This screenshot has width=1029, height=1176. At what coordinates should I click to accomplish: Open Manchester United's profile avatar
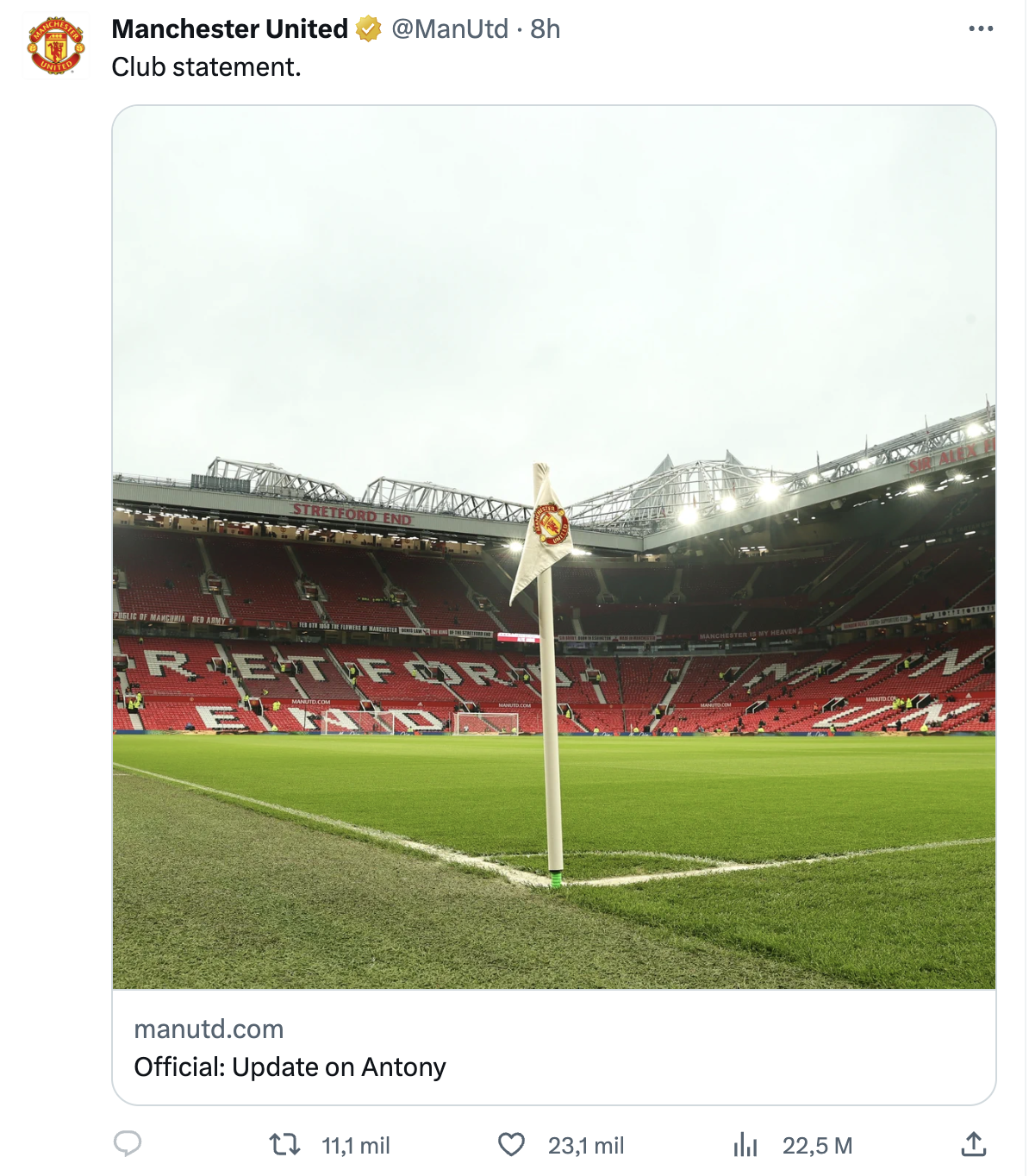pos(56,46)
